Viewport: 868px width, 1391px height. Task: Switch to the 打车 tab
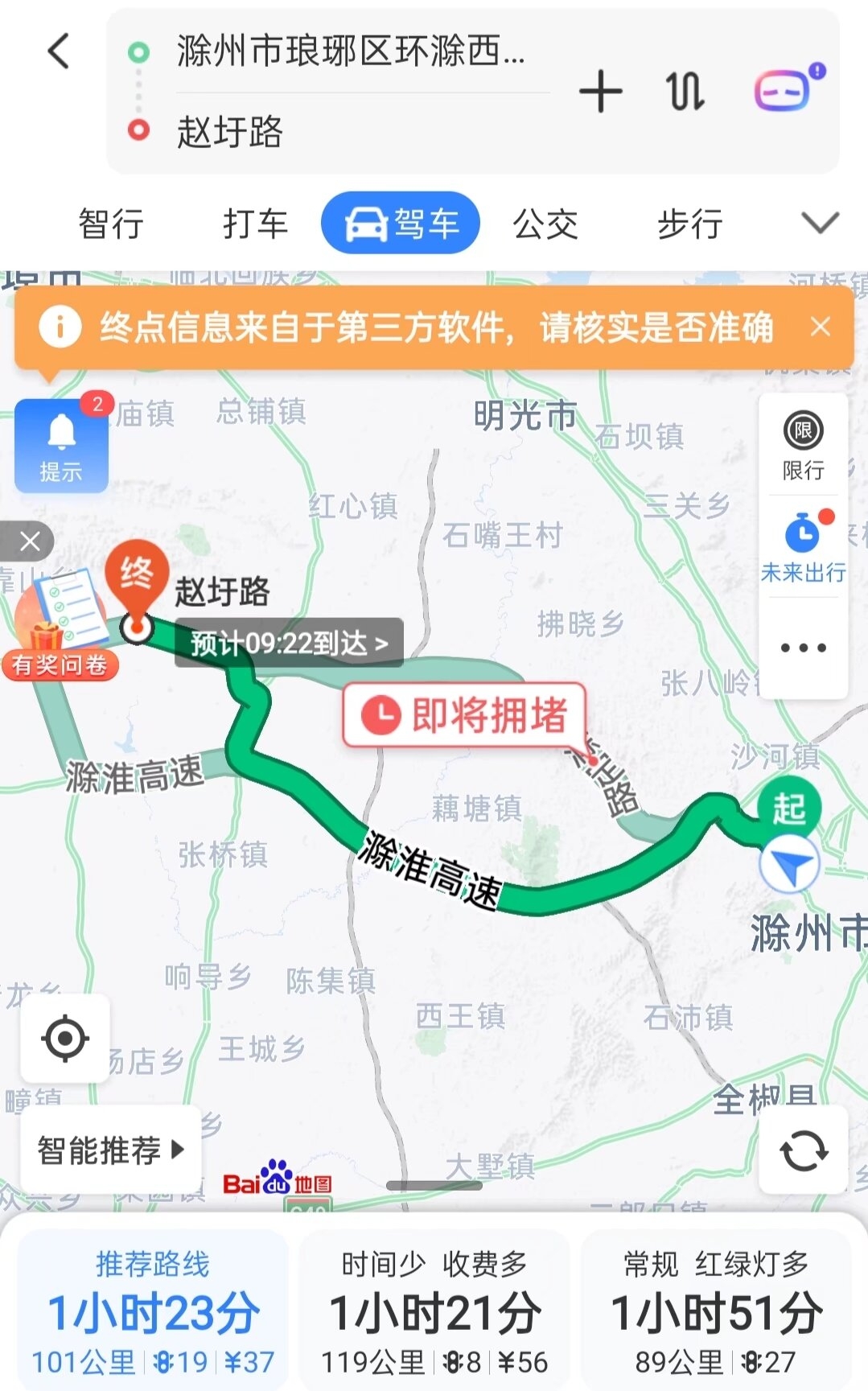(x=255, y=224)
